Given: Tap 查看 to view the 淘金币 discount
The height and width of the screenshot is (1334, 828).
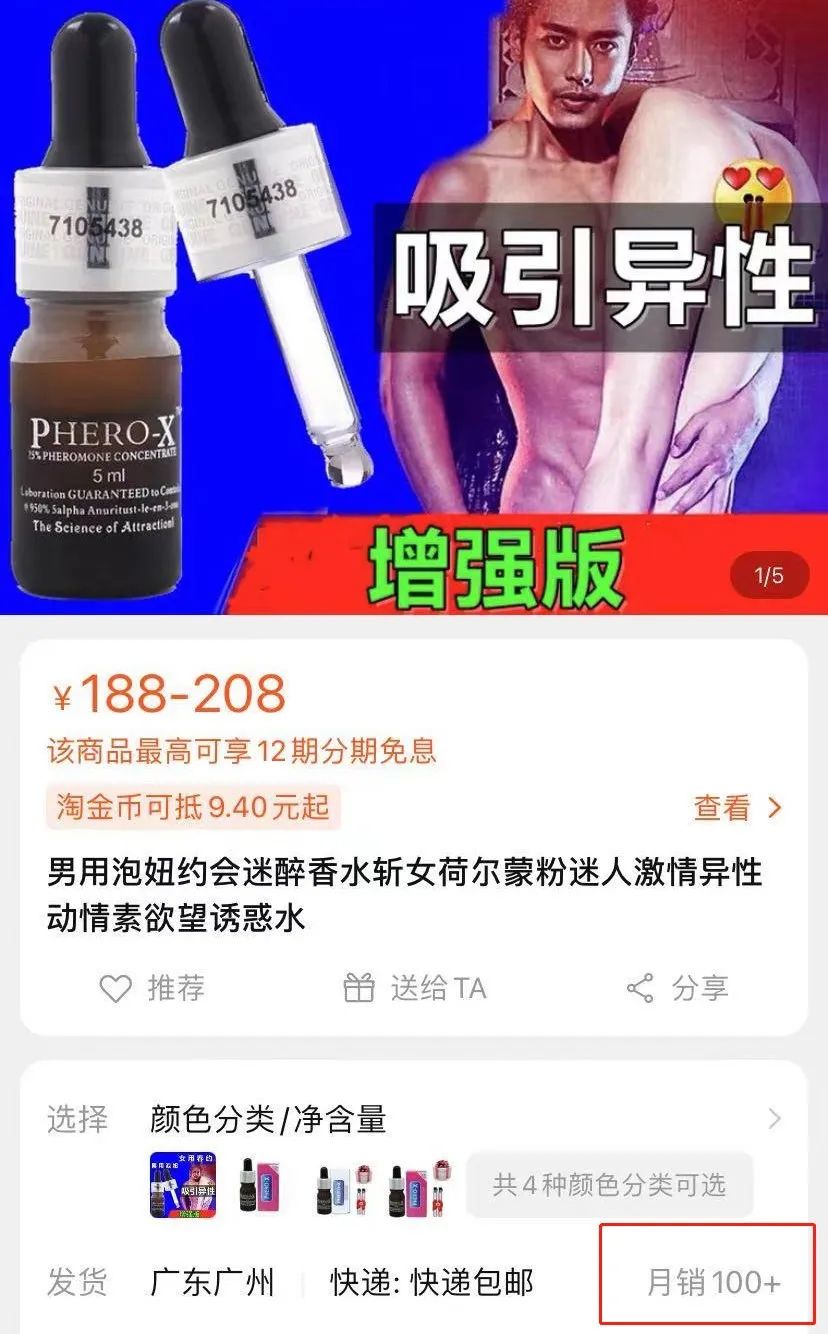Looking at the screenshot, I should pos(738,808).
